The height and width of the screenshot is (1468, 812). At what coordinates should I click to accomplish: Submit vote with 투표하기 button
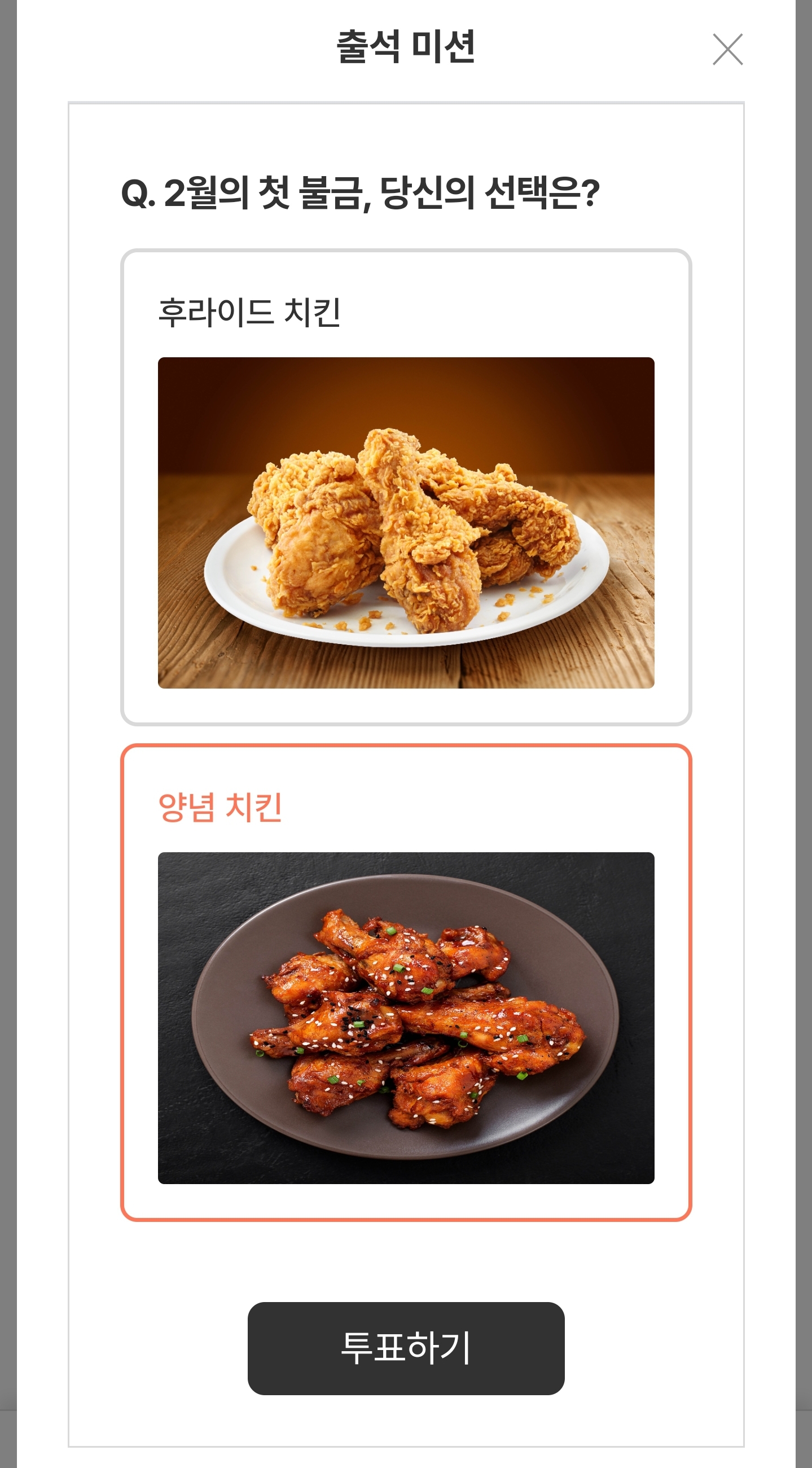406,1348
